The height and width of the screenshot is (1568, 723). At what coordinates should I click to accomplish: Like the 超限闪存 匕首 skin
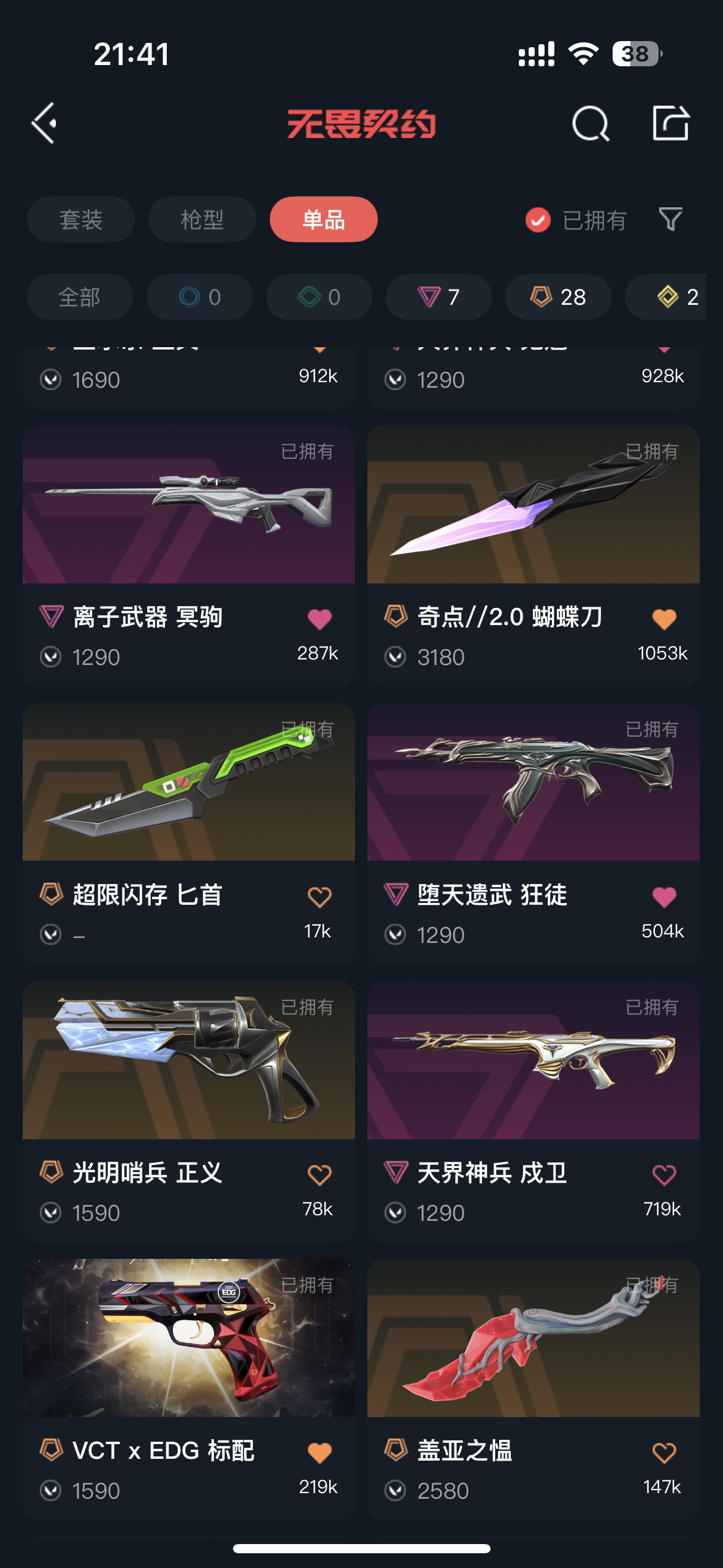pos(319,897)
